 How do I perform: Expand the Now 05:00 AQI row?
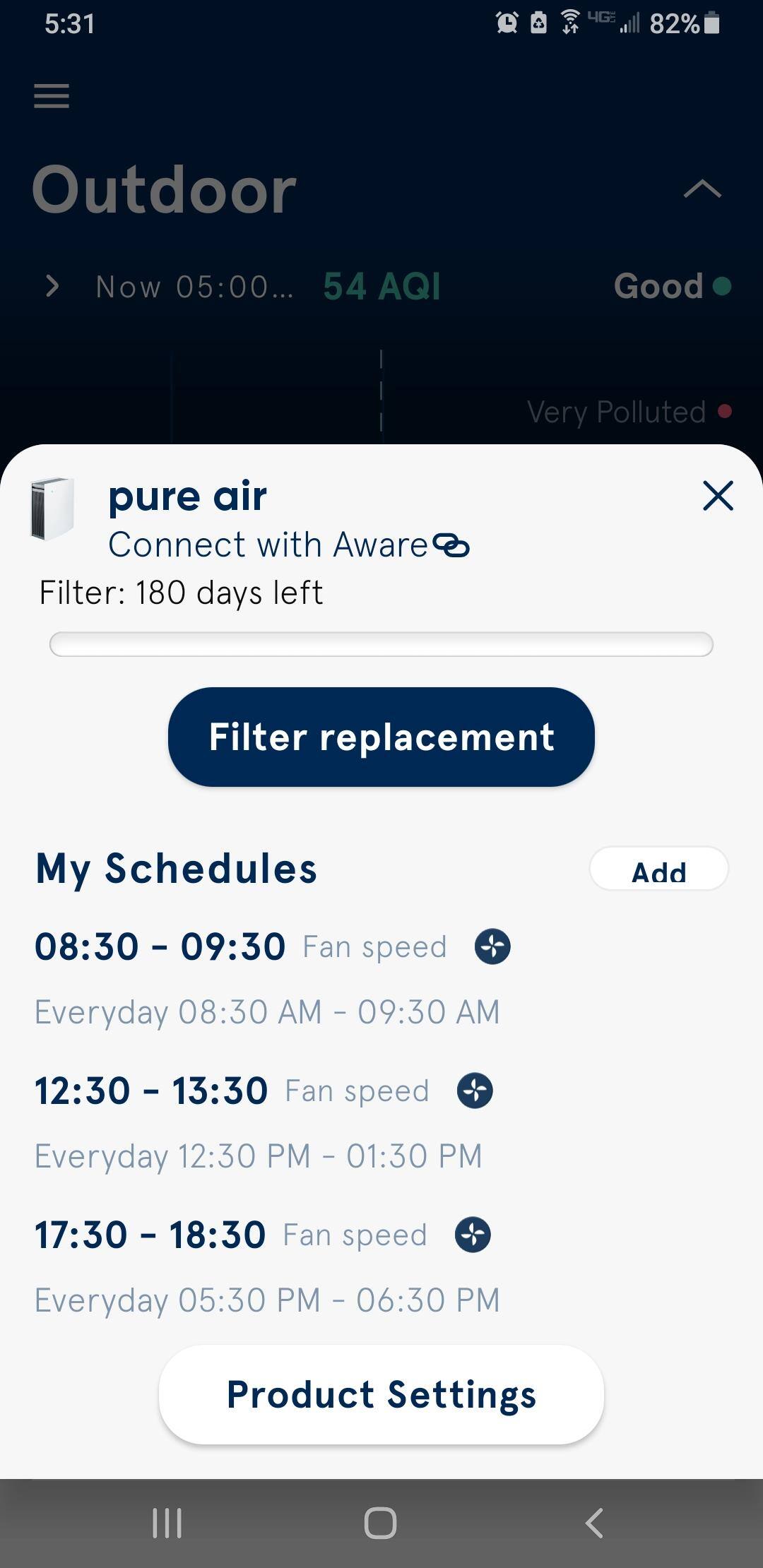coord(52,287)
